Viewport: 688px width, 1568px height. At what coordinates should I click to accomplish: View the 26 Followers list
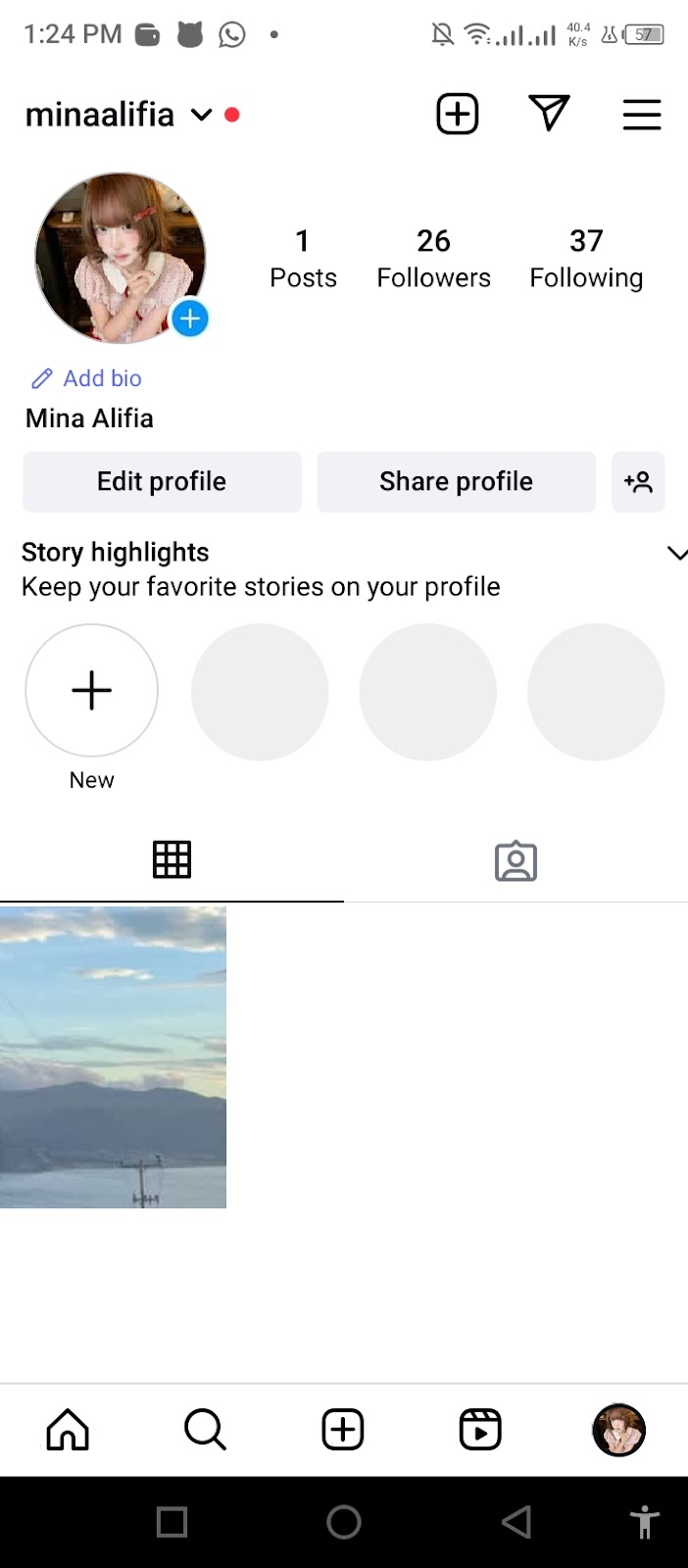click(433, 259)
